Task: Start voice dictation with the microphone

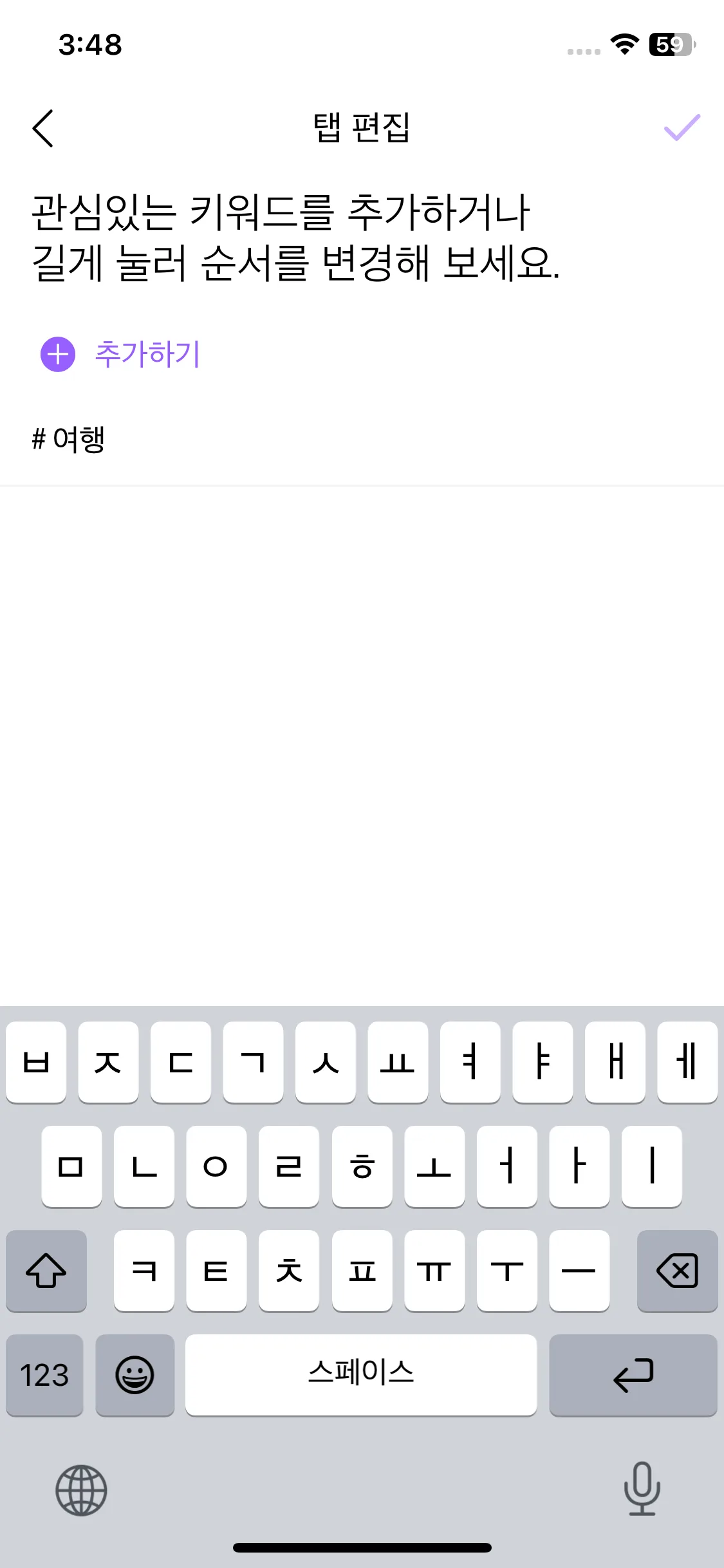Action: (642, 1489)
